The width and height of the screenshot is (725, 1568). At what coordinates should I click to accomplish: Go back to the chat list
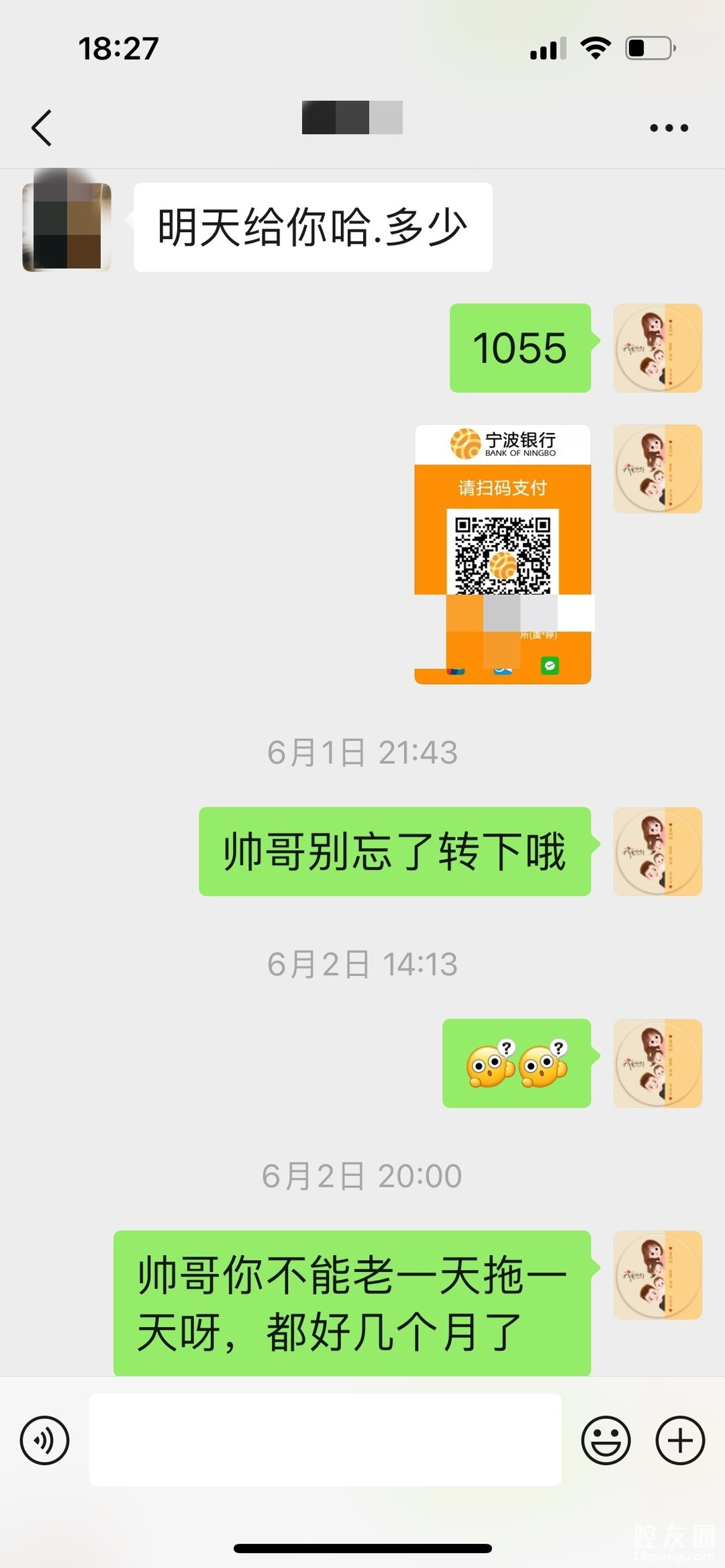[42, 128]
